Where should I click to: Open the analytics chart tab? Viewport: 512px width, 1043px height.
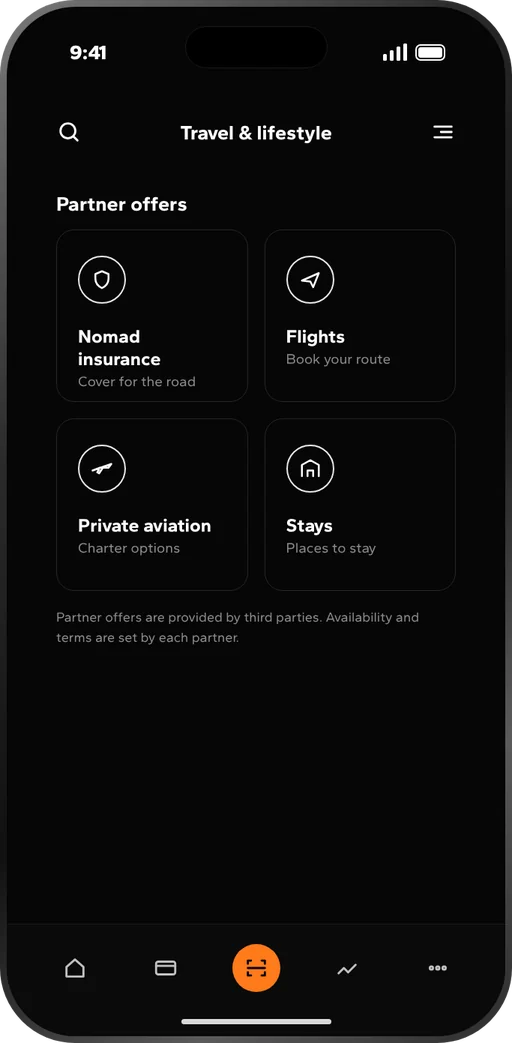(x=346, y=969)
